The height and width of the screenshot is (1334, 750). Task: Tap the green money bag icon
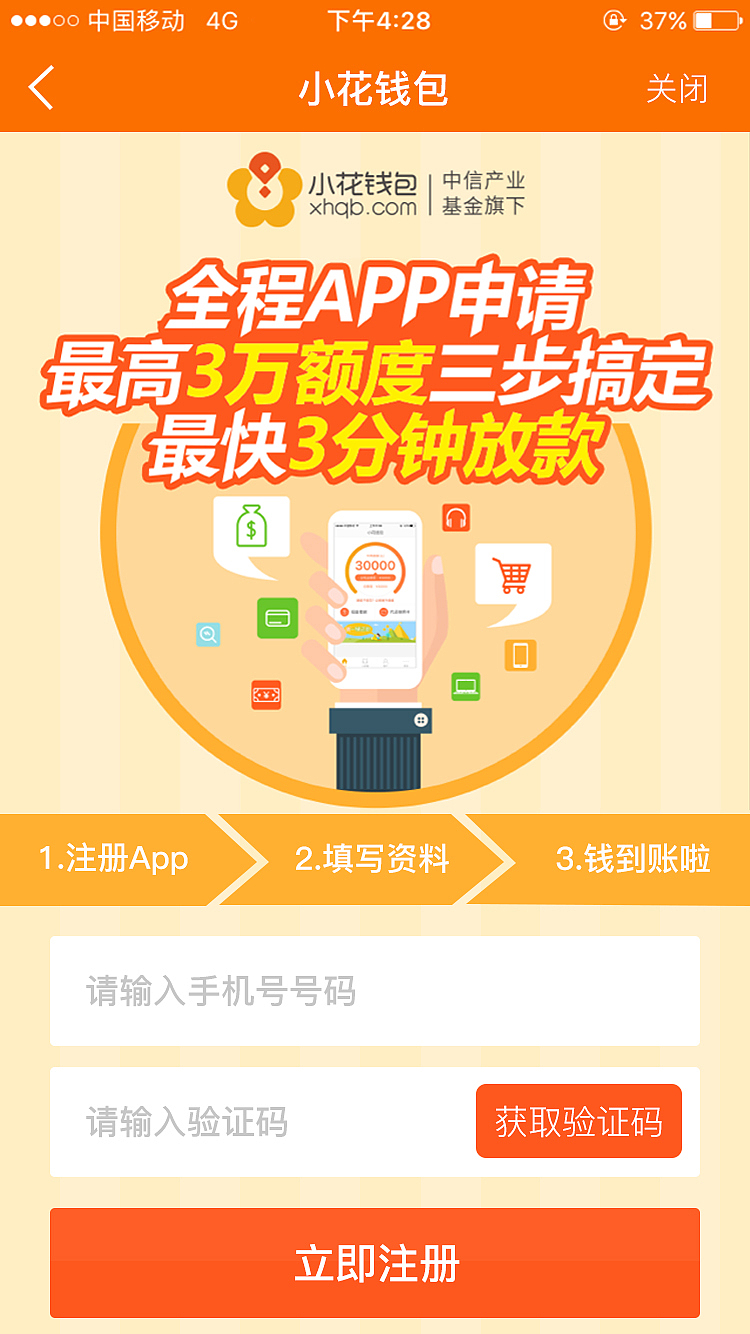[x=250, y=524]
